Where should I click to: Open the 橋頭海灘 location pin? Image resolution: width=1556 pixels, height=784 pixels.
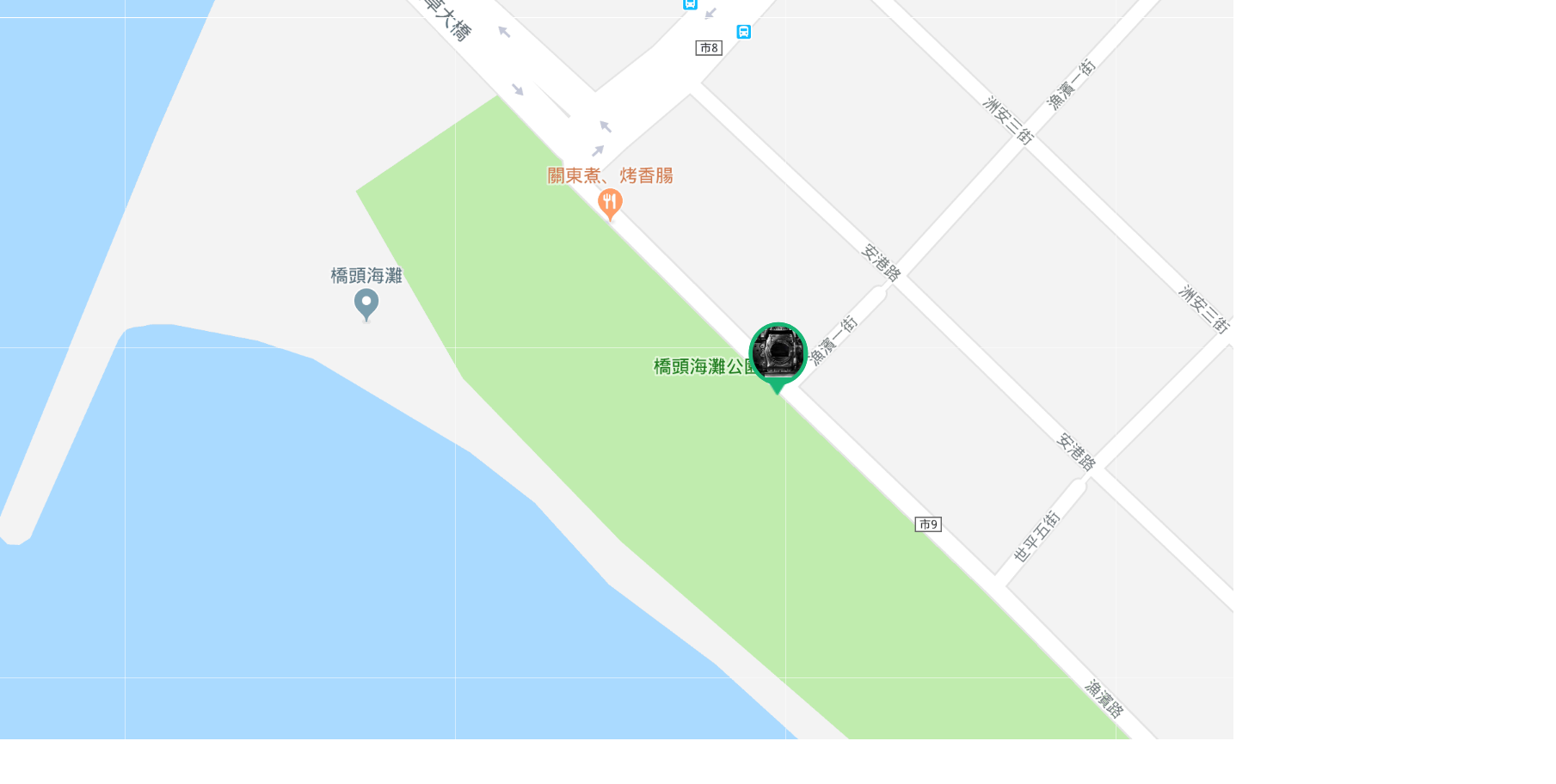[366, 303]
